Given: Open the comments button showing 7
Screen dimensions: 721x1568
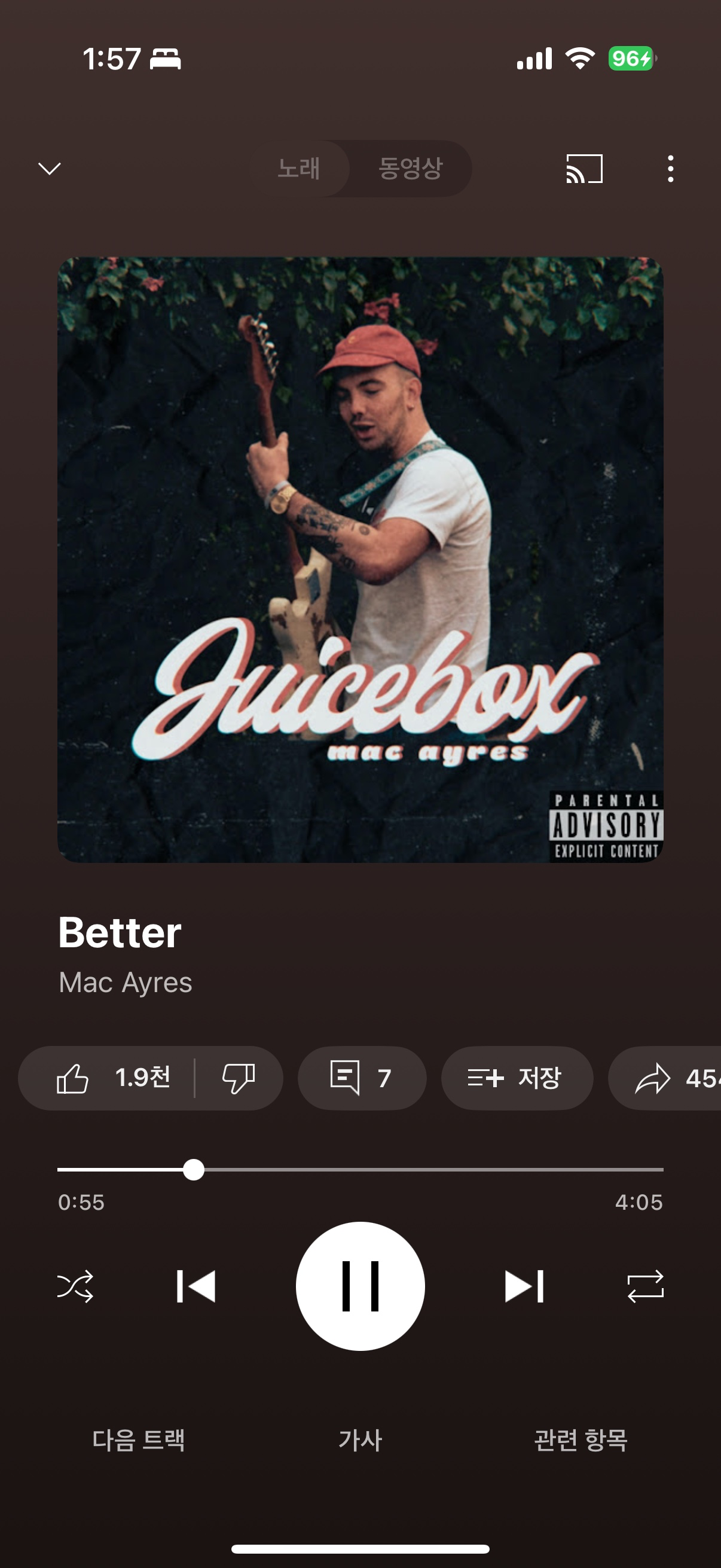Looking at the screenshot, I should click(x=362, y=1078).
